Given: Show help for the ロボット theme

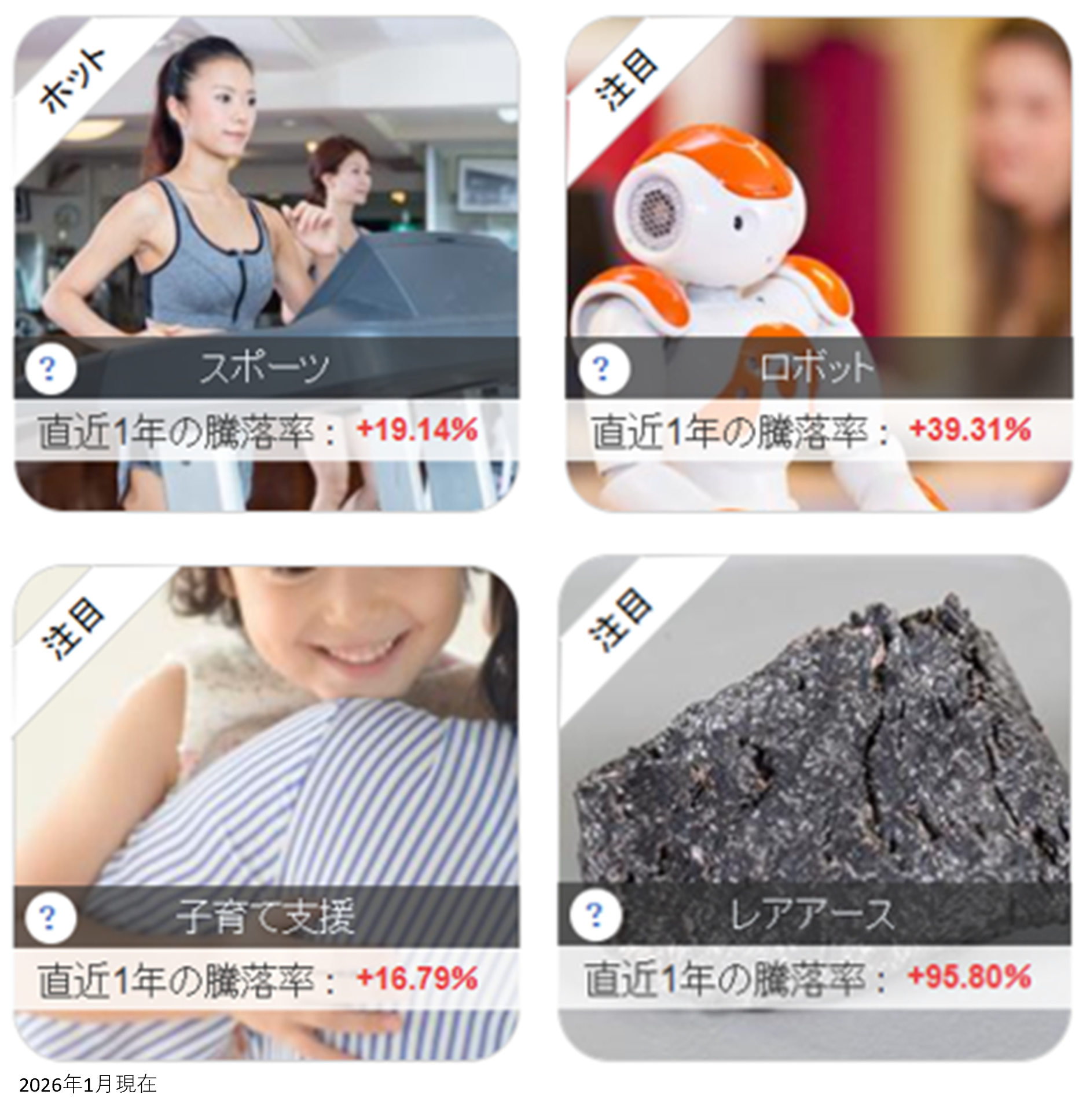Looking at the screenshot, I should [x=603, y=368].
